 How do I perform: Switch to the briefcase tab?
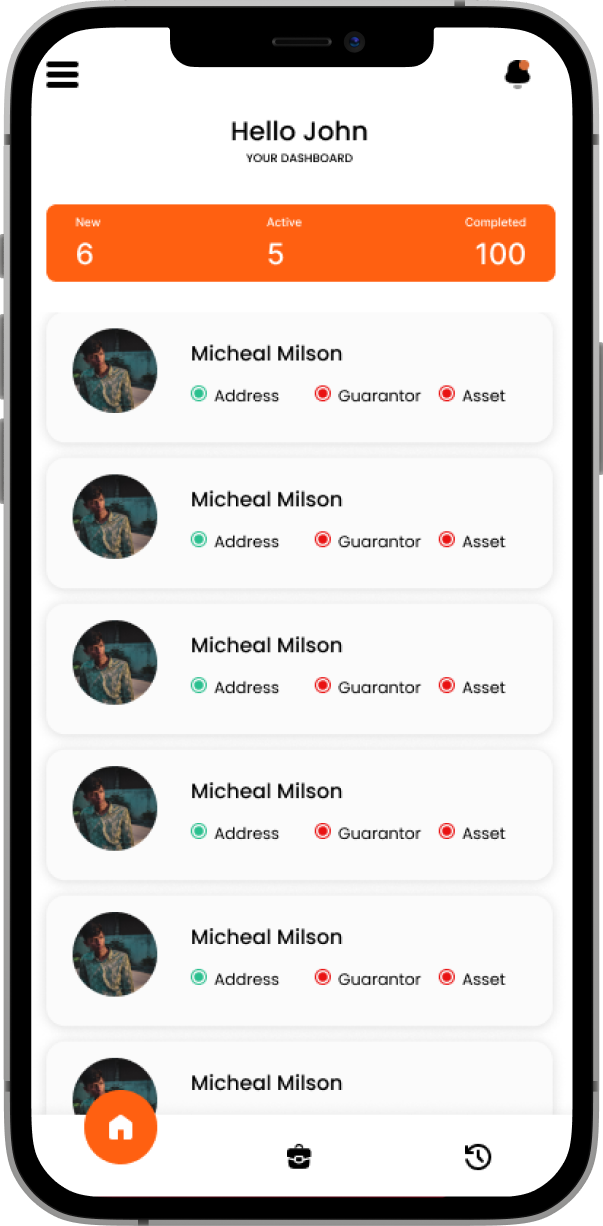(299, 1157)
